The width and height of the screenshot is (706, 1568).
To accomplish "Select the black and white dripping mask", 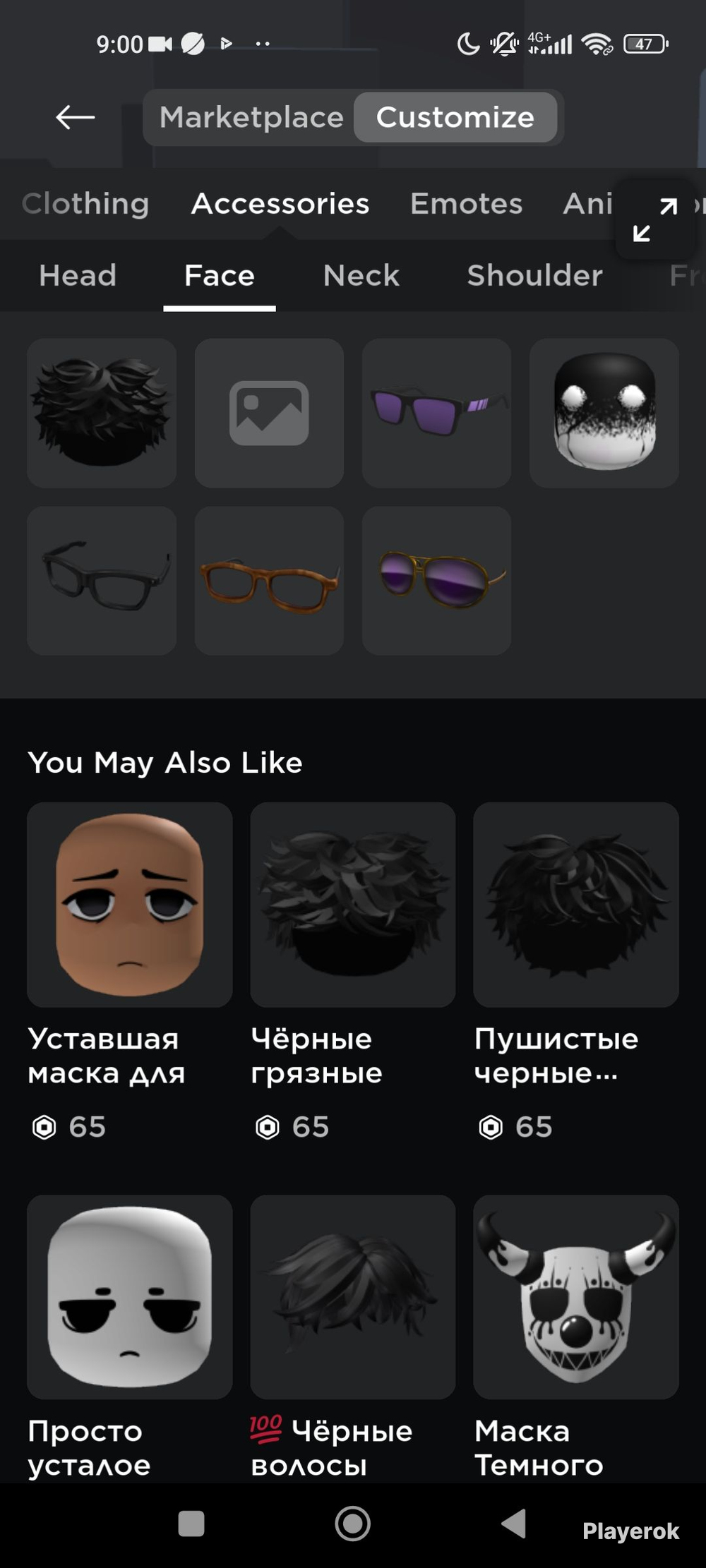I will click(x=604, y=413).
